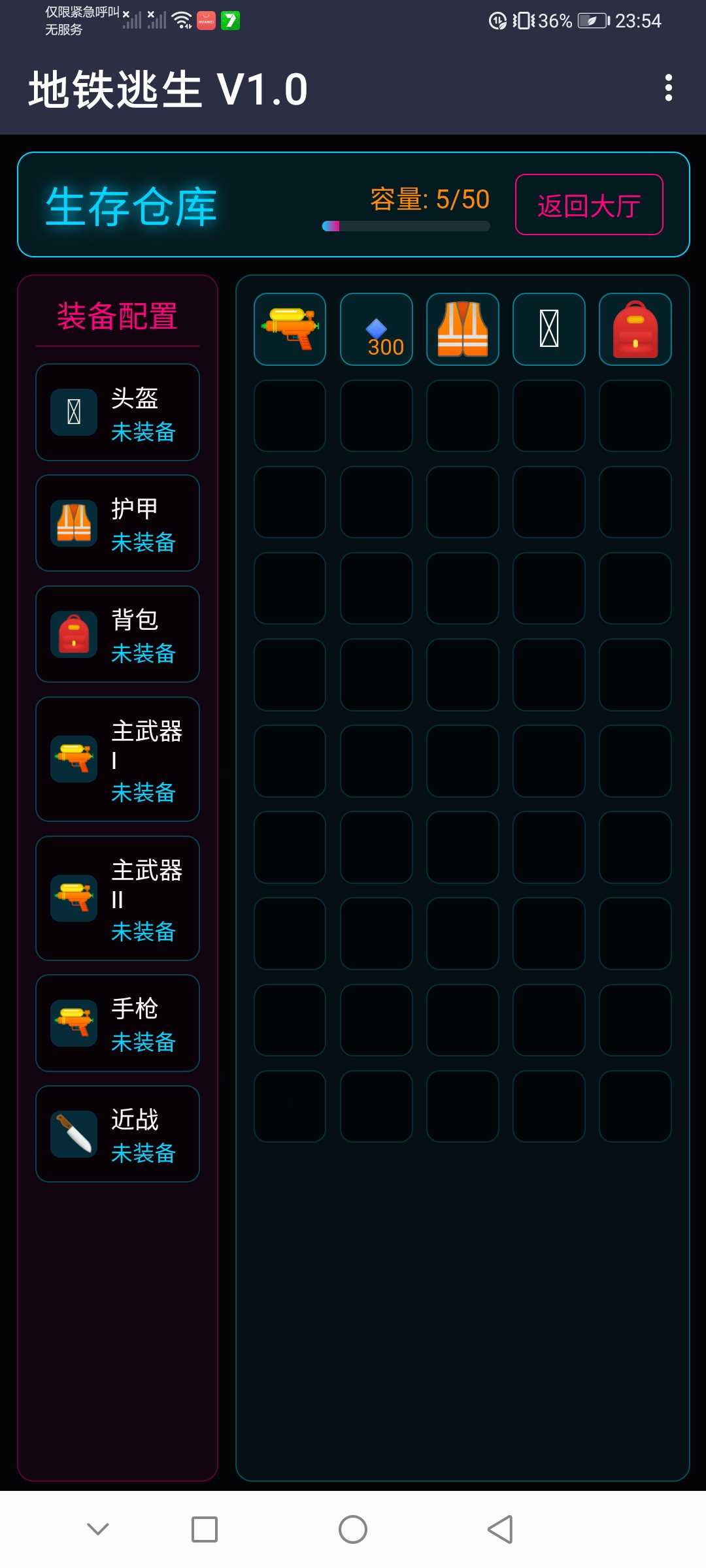Pick the red backpack in inventory
This screenshot has width=706, height=1568.
coord(635,329)
